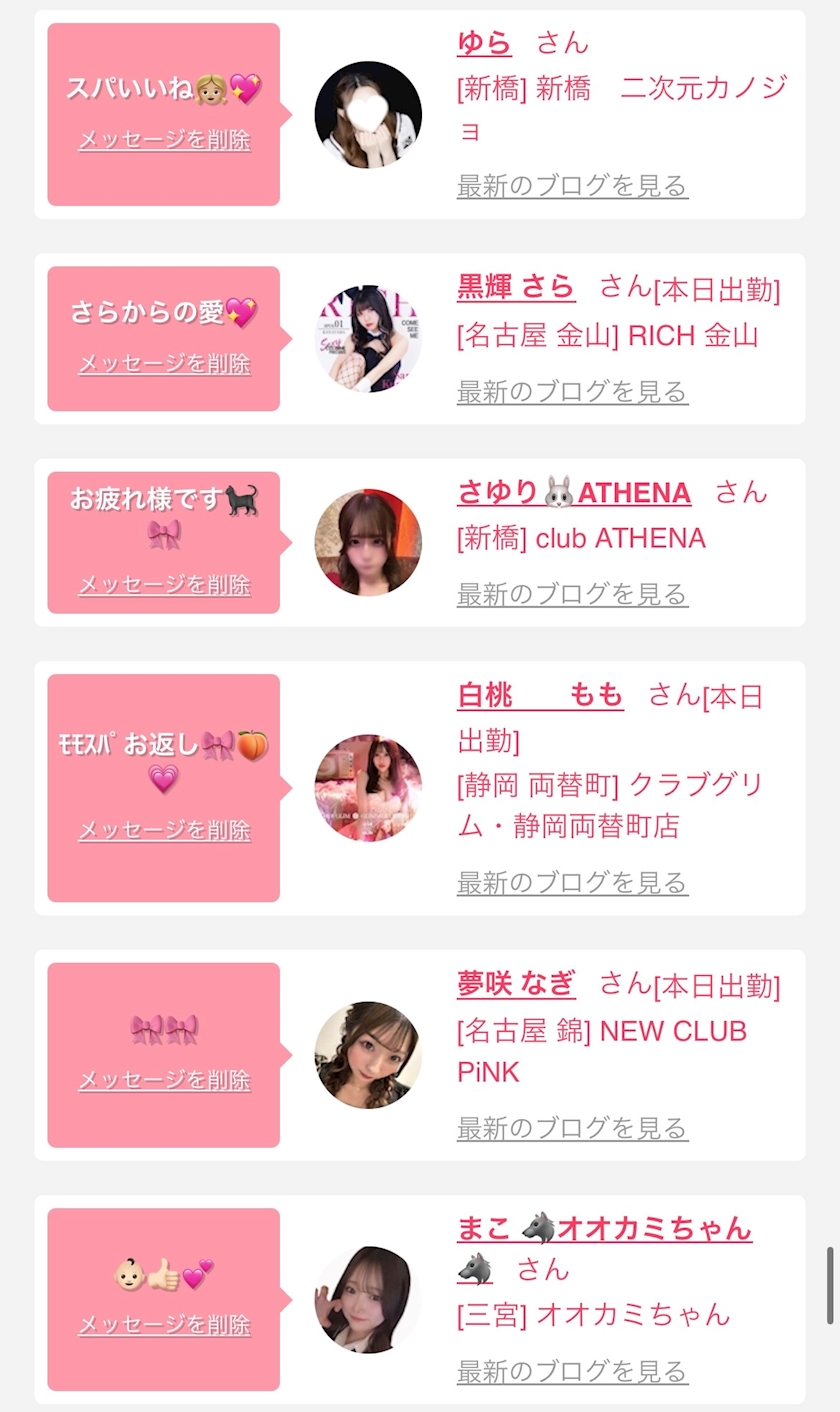Viewport: 840px width, 1412px height.
Task: Open 白桃 もも's profile link
Action: pyautogui.click(x=540, y=695)
